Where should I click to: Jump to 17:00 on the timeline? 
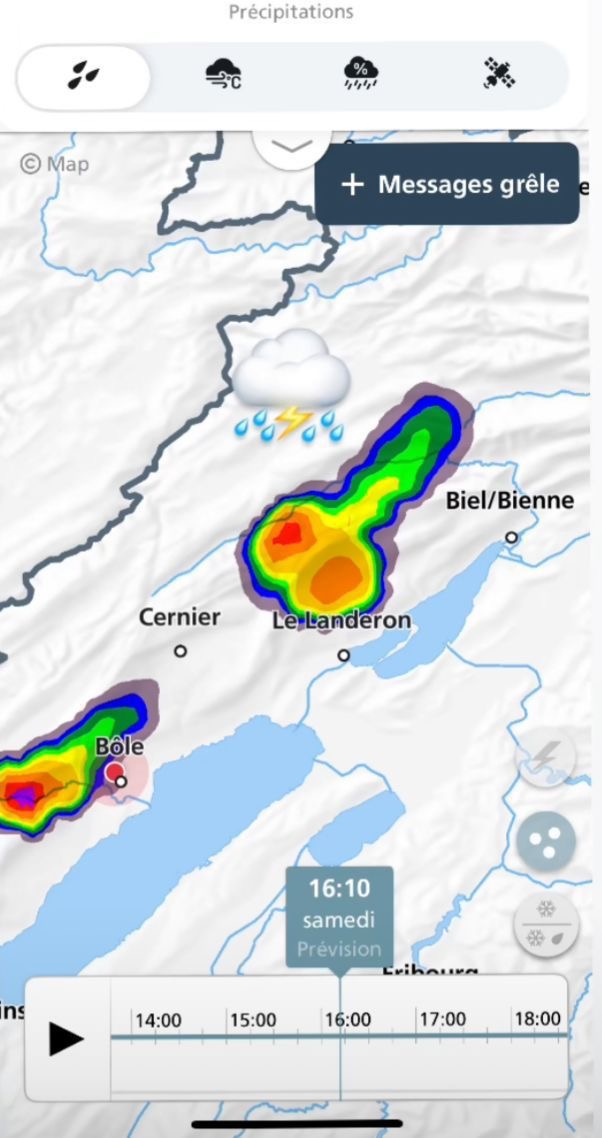pyautogui.click(x=442, y=1021)
